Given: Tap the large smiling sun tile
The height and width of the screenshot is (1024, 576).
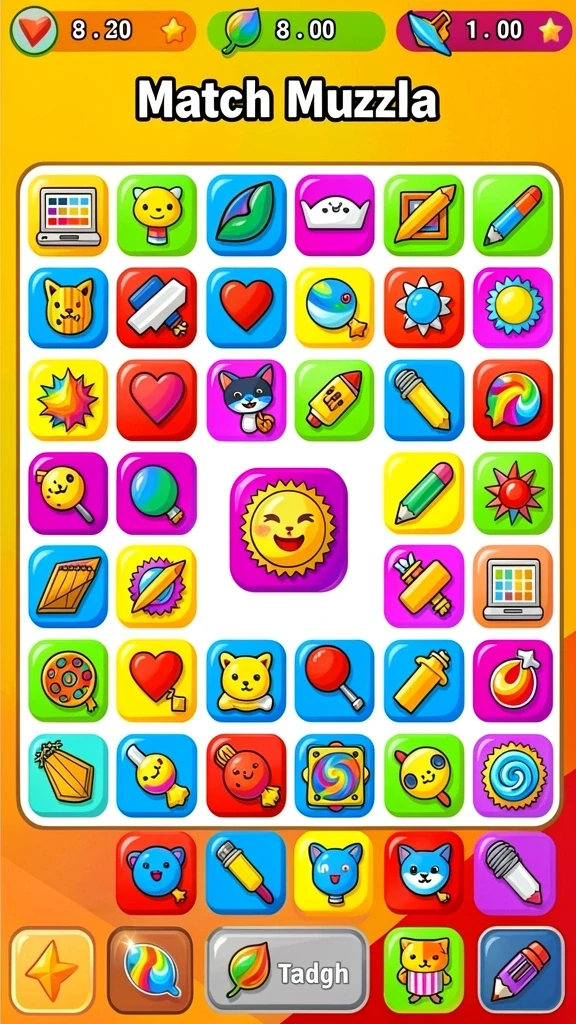Looking at the screenshot, I should (x=288, y=530).
